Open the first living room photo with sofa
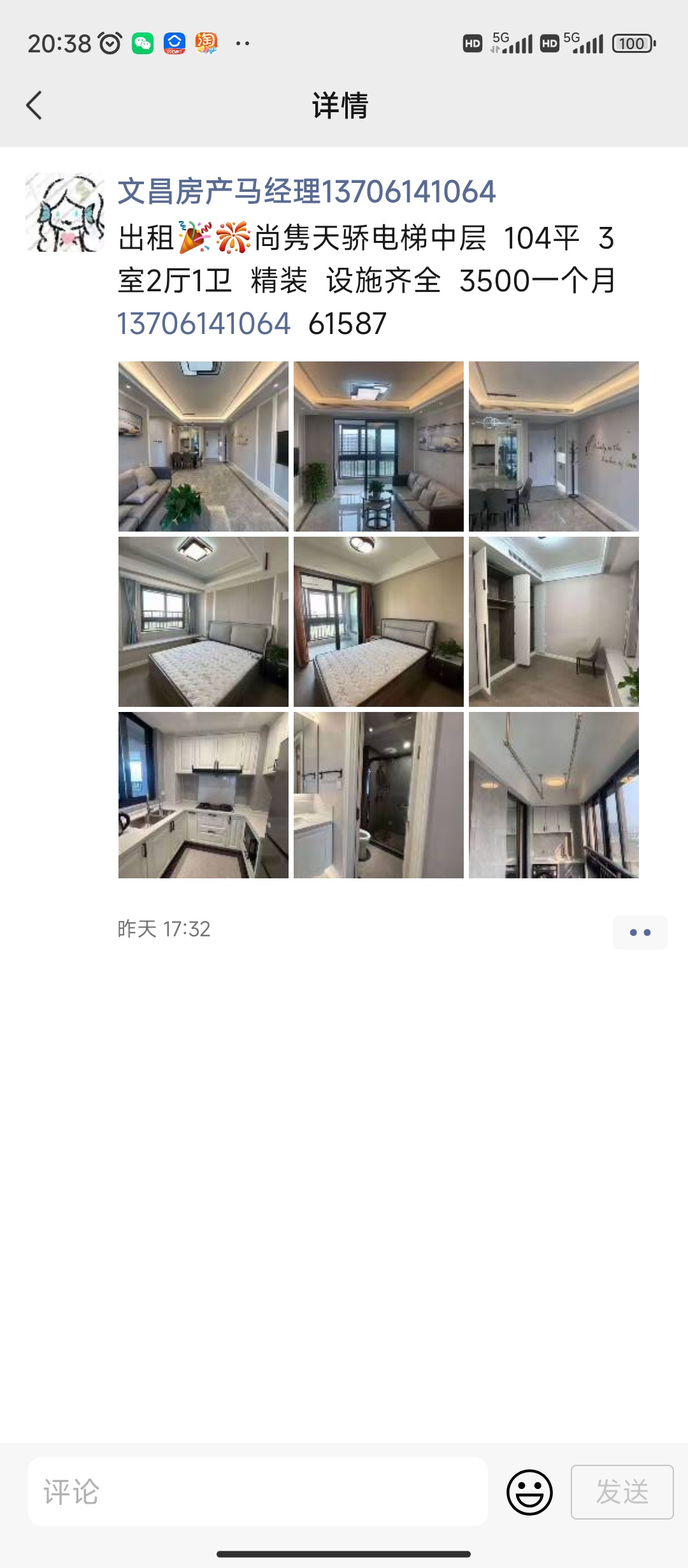The image size is (688, 1568). (x=203, y=446)
